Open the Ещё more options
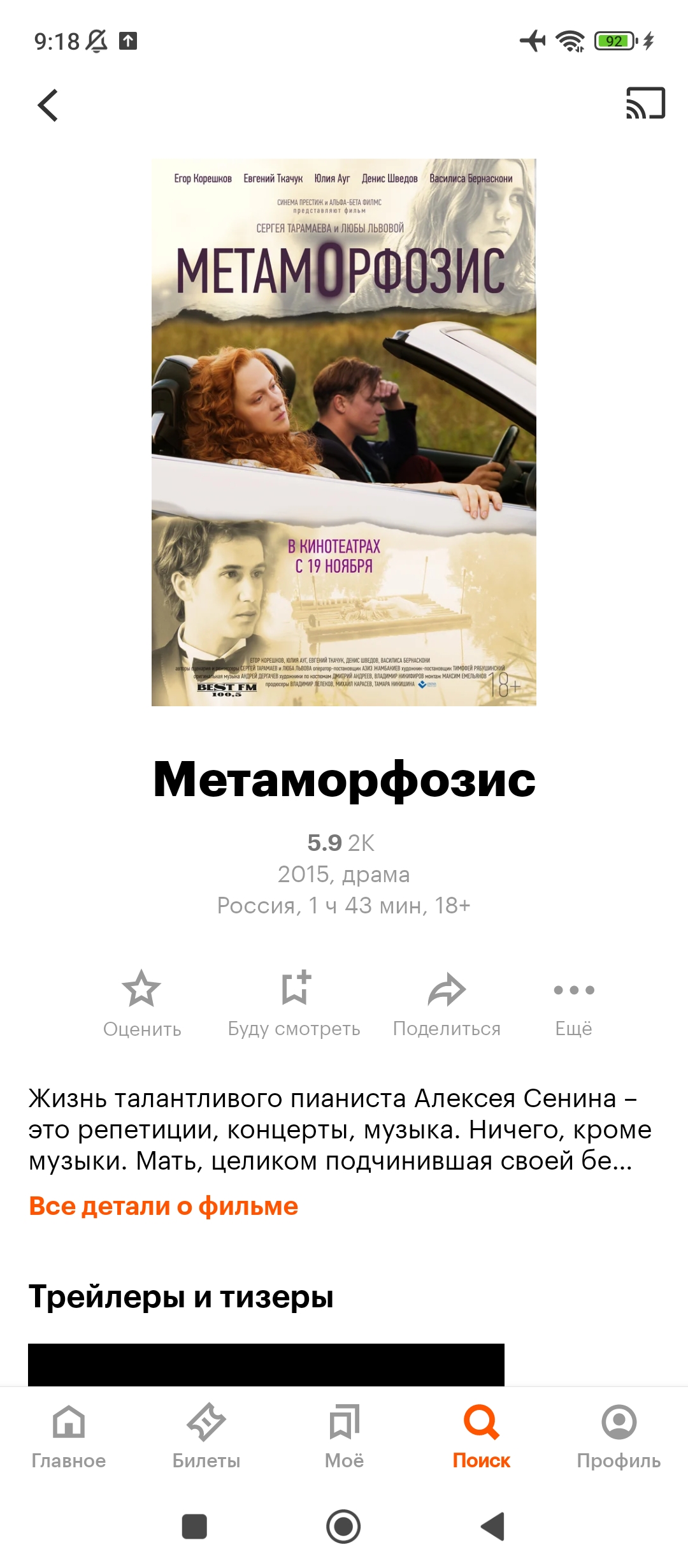 click(x=574, y=1003)
